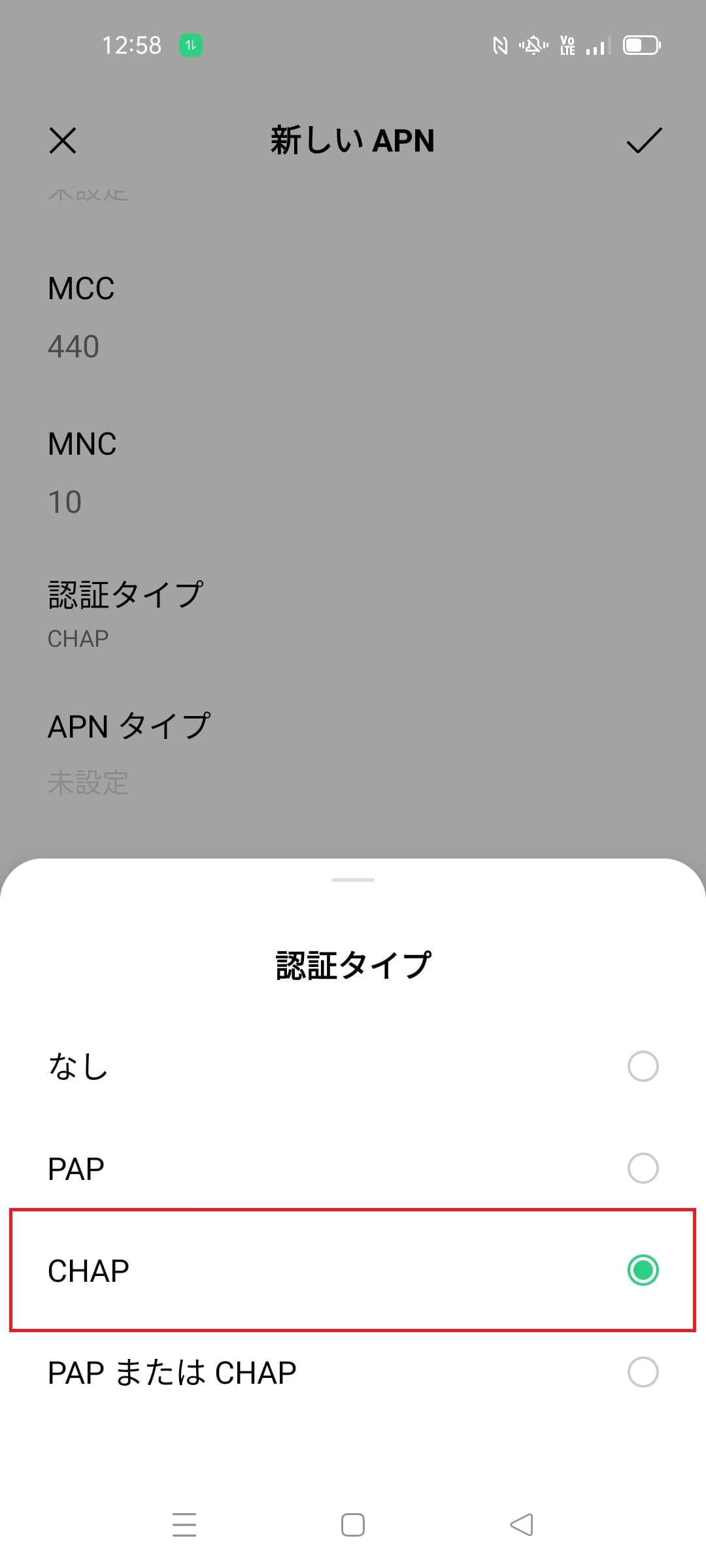Image resolution: width=706 pixels, height=1568 pixels.
Task: Tap the 新しい APN title bar
Action: pyautogui.click(x=353, y=141)
